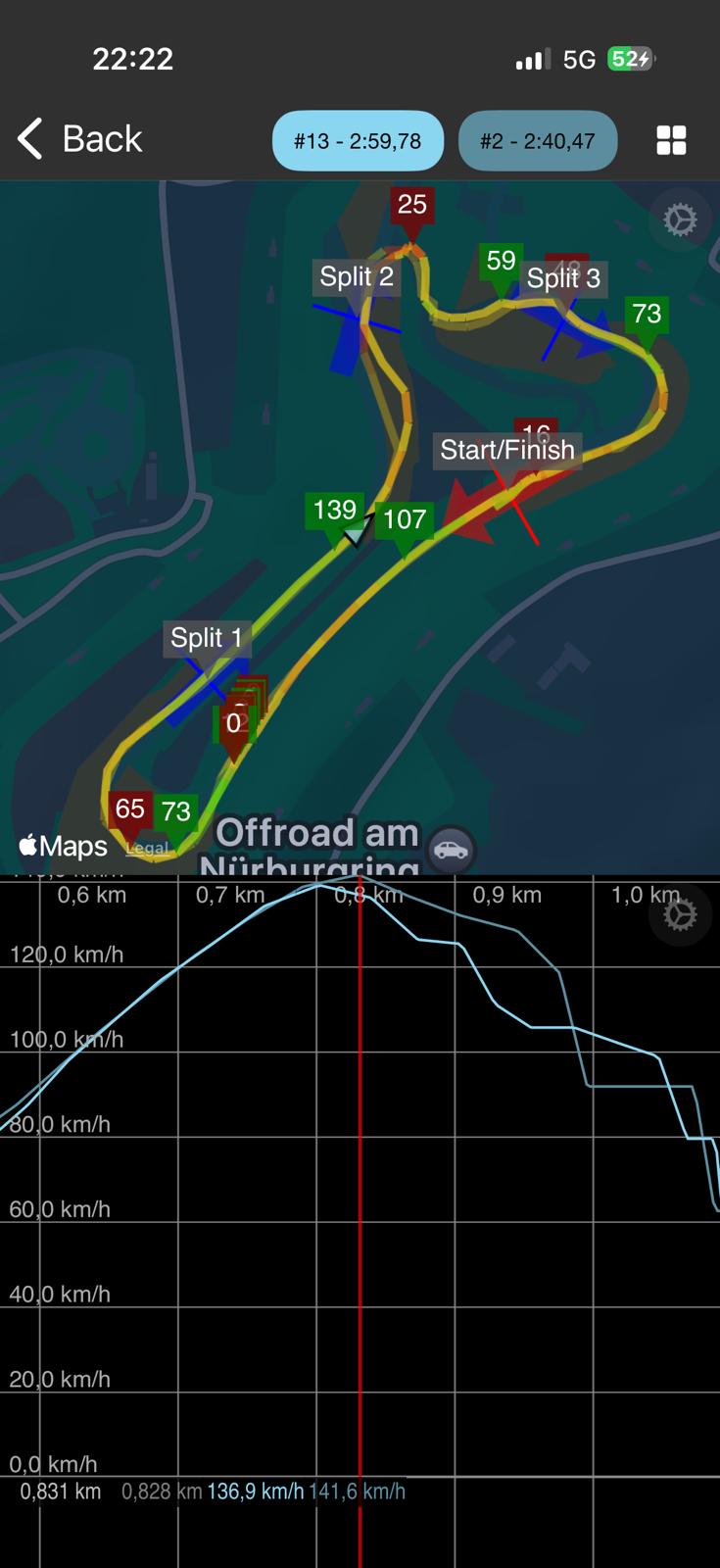
Task: Select lap #2 - 2:40,47 chip
Action: pos(538,141)
